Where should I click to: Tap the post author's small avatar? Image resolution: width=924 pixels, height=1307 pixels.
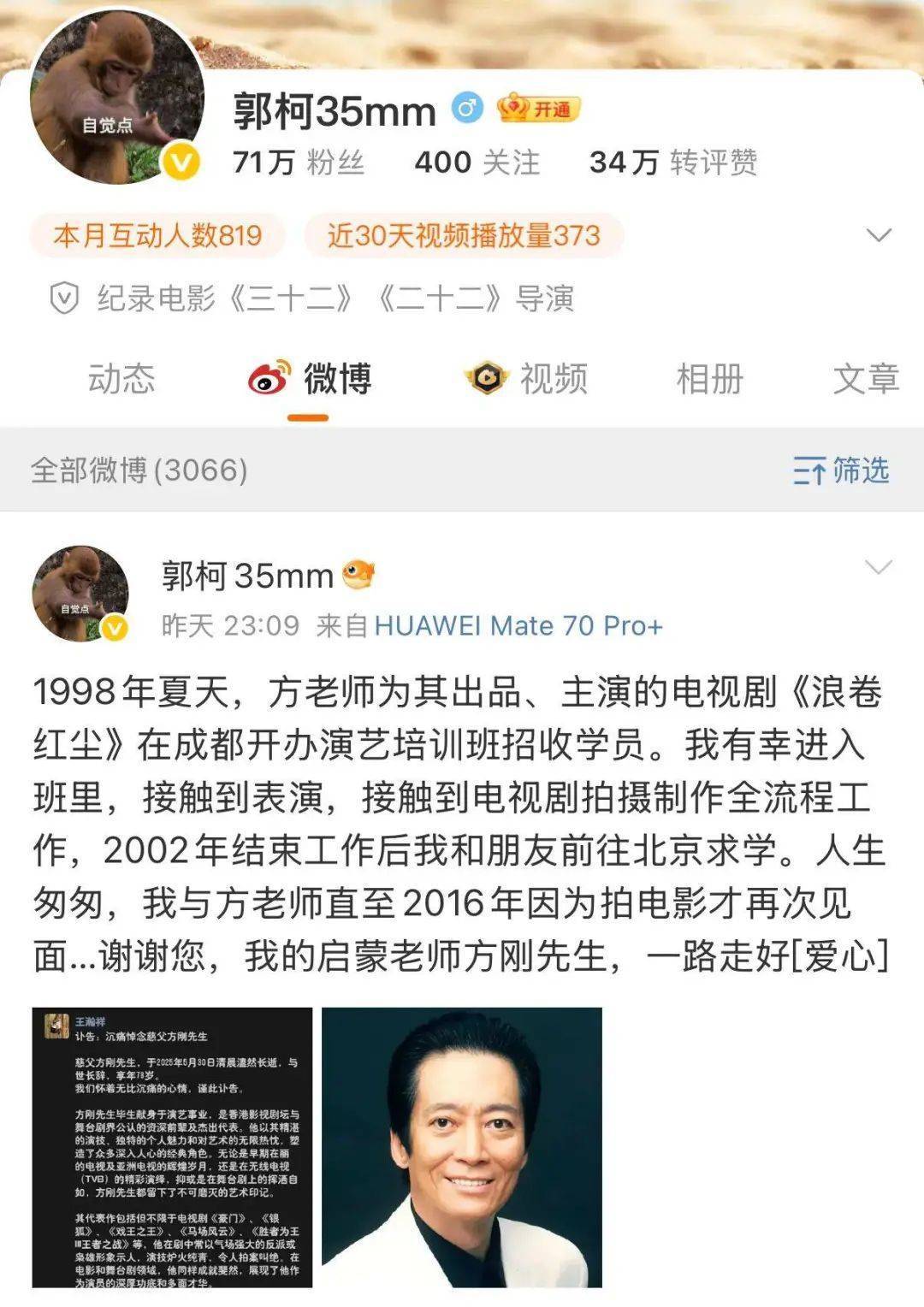(80, 594)
